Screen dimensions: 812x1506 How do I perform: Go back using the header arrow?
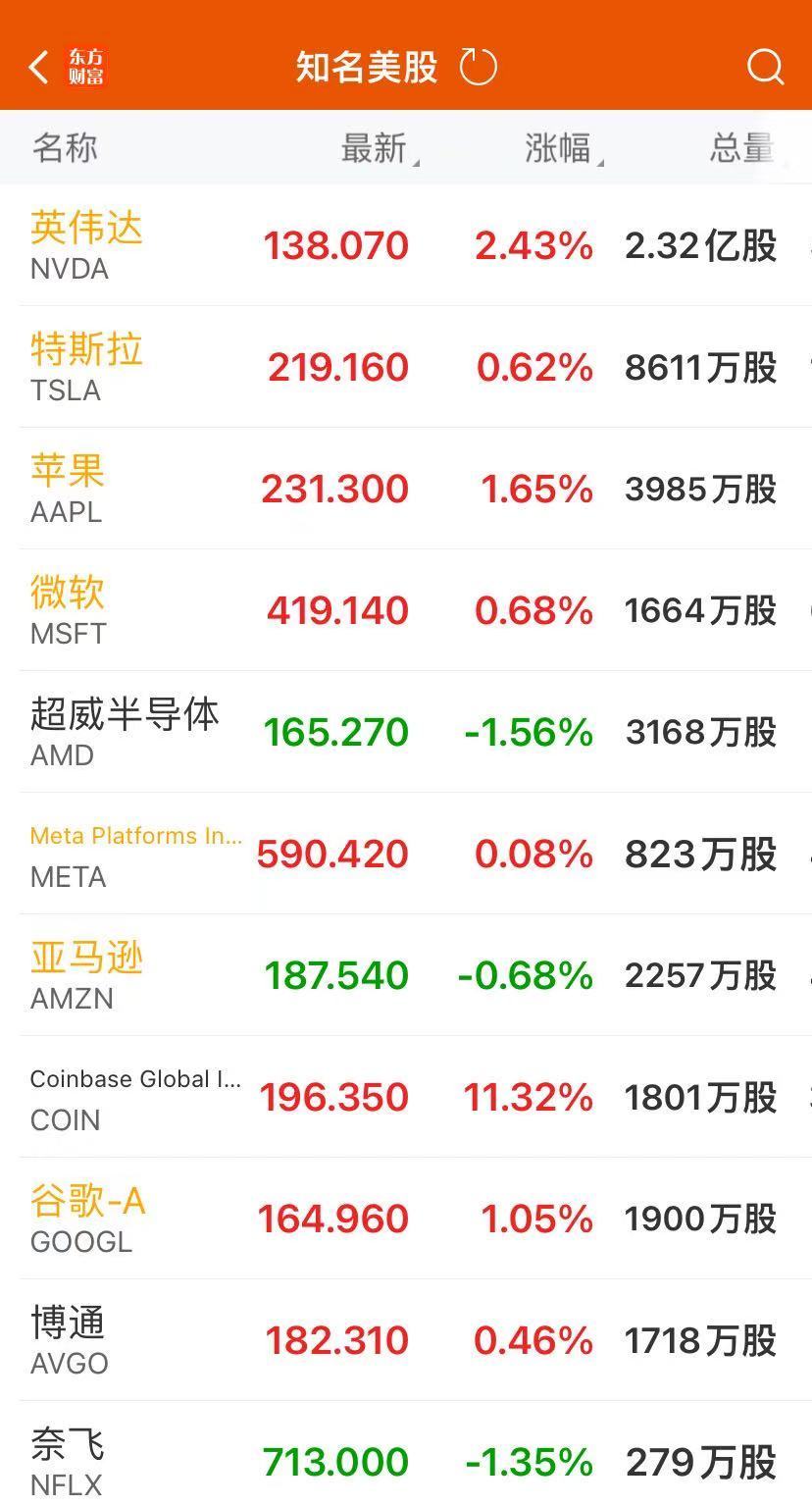click(39, 67)
